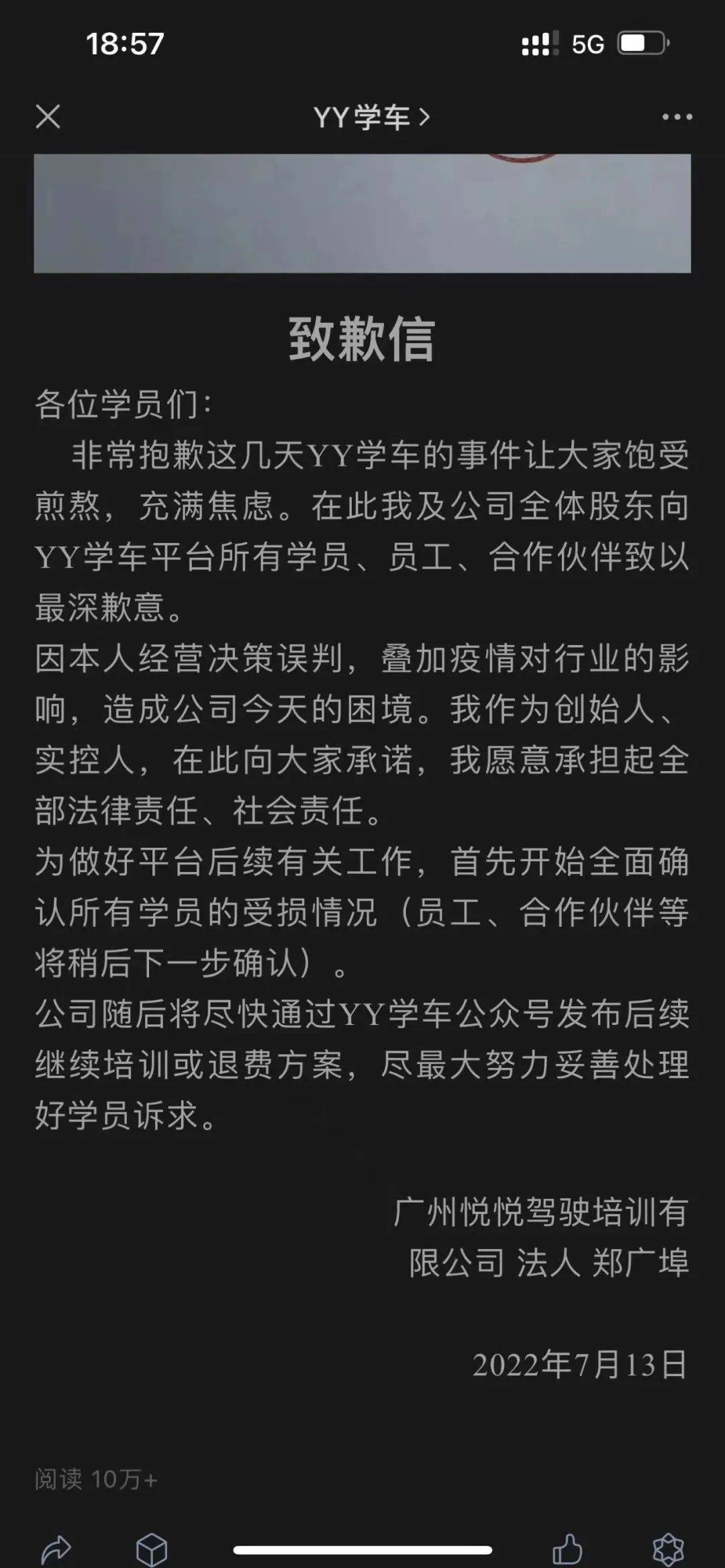Screen dimensions: 725x1568
Task: Tap the flower-shaped Wow icon
Action: [x=668, y=1549]
